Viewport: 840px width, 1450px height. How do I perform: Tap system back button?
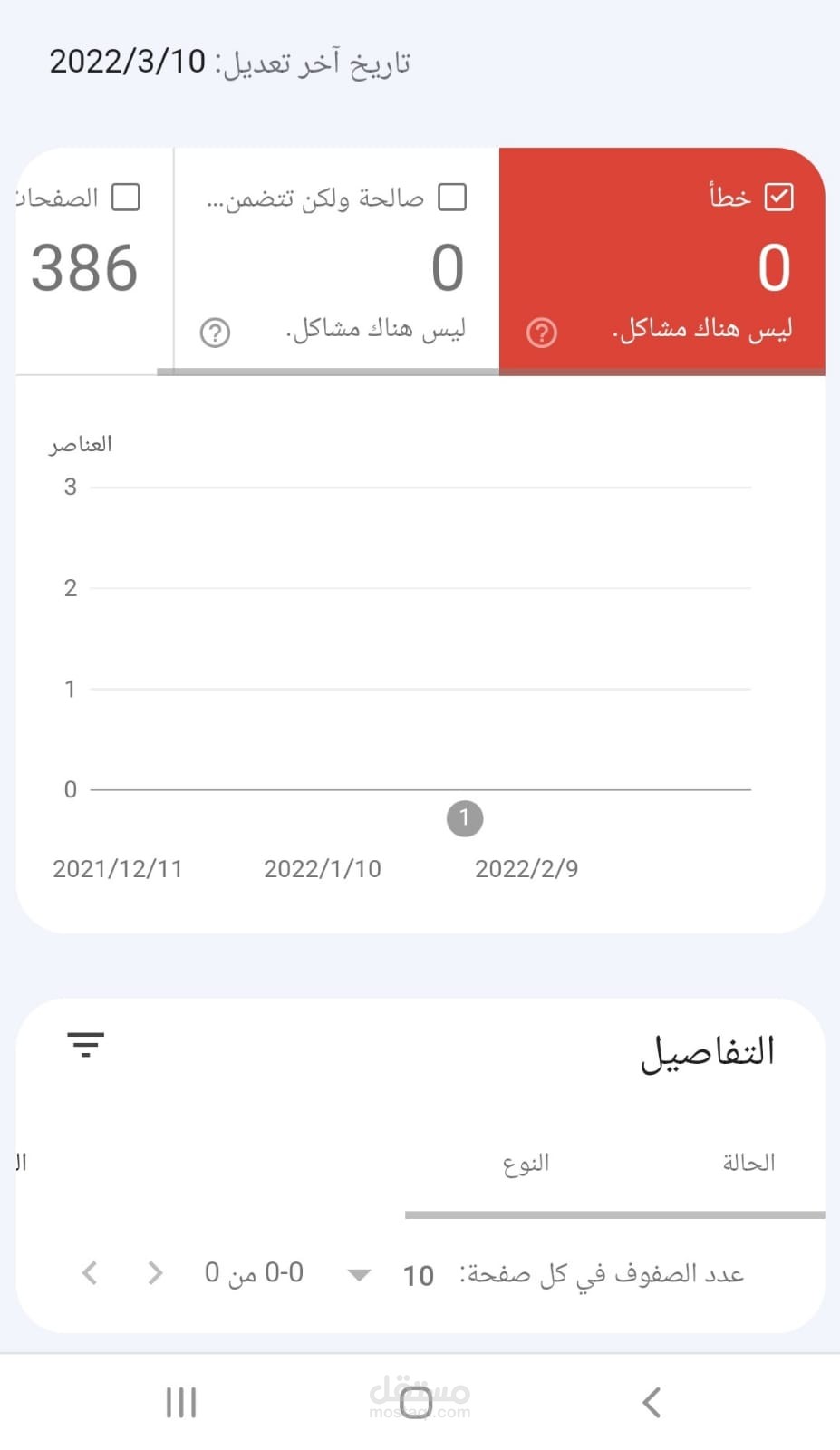tap(652, 1402)
